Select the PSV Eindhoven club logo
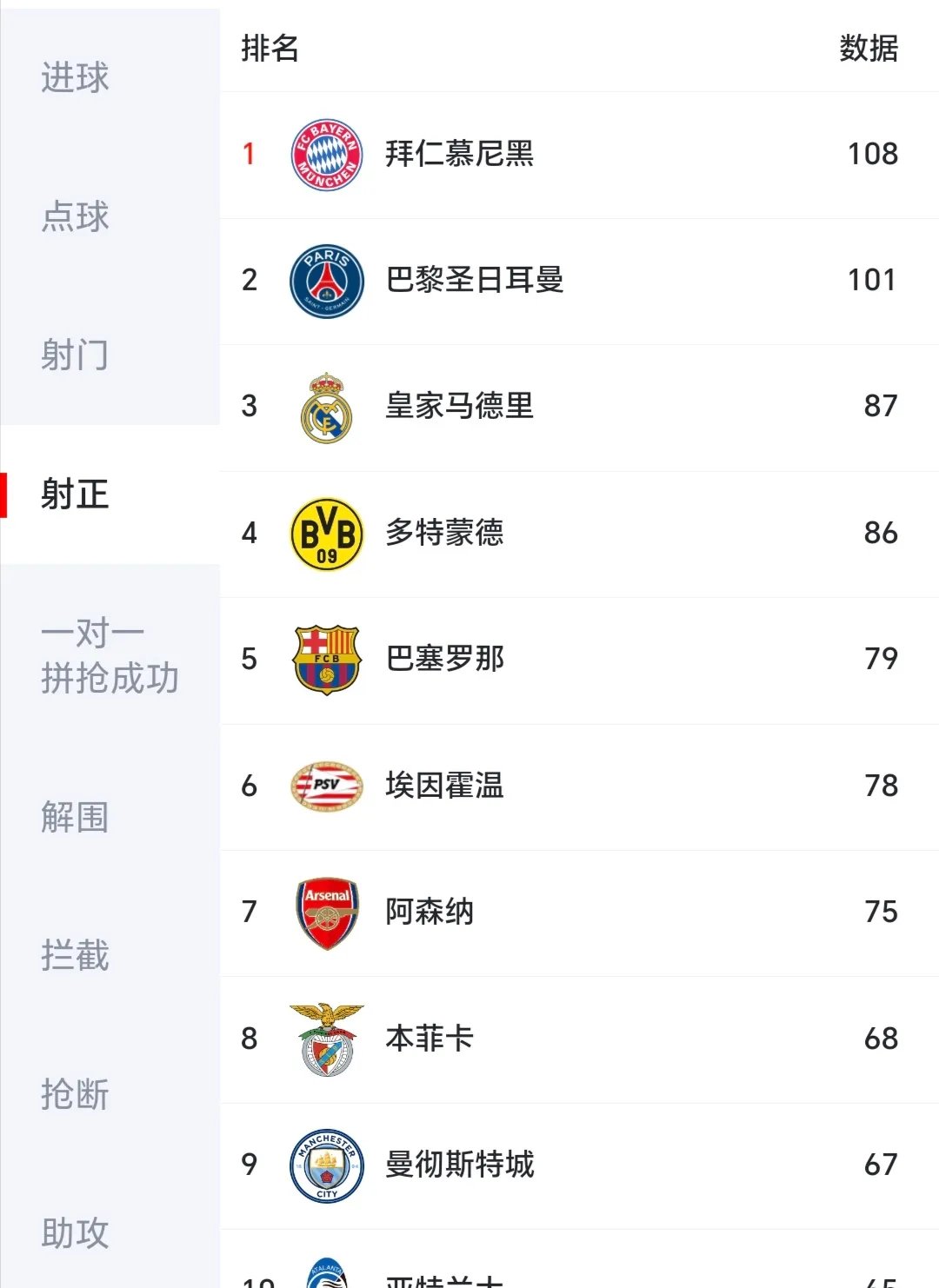 [x=326, y=785]
